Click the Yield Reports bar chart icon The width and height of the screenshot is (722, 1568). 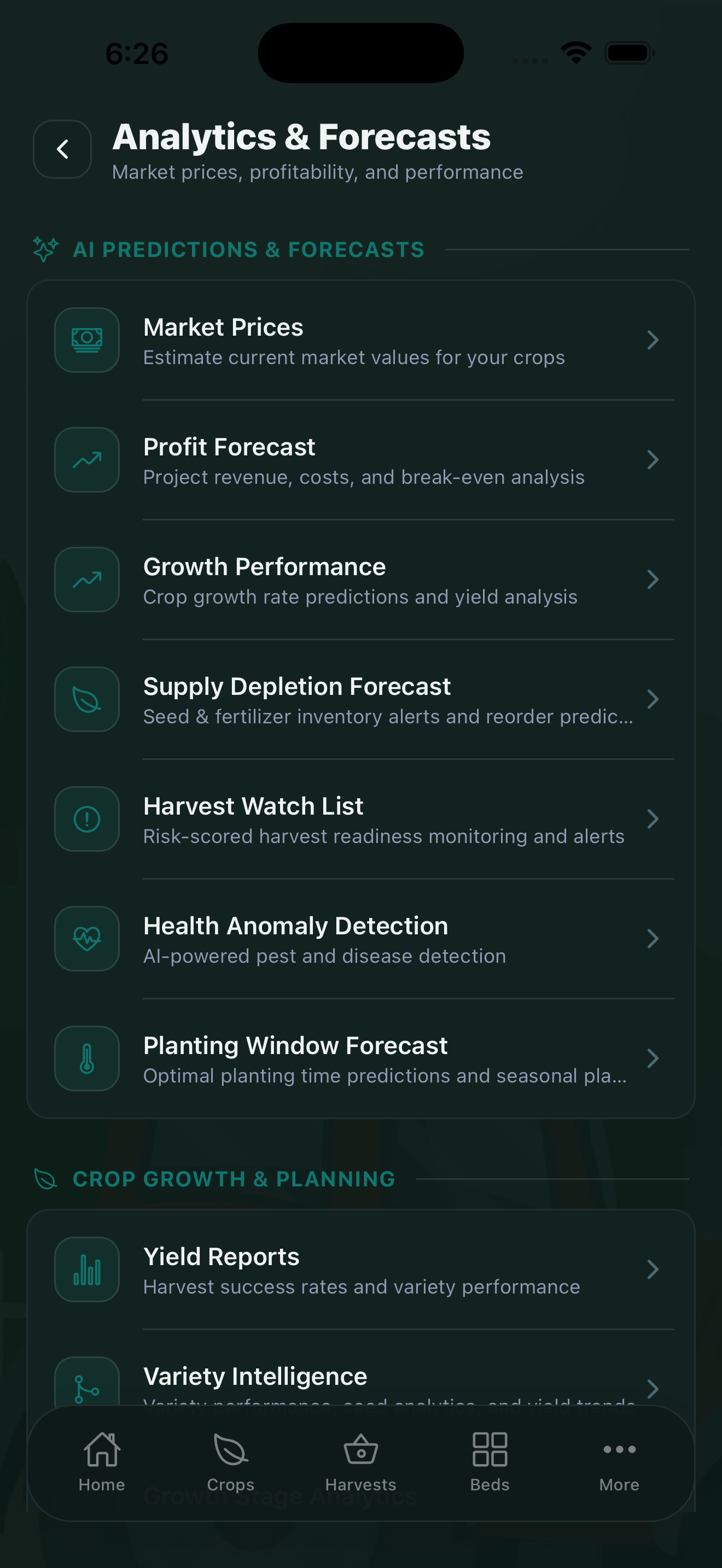[86, 1269]
